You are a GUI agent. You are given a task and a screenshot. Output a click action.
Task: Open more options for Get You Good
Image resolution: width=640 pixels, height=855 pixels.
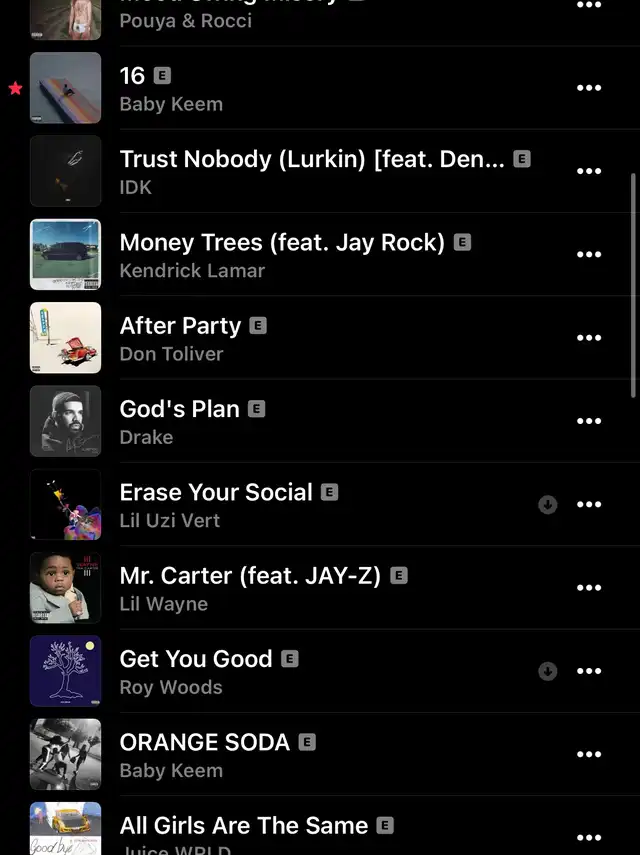(589, 671)
